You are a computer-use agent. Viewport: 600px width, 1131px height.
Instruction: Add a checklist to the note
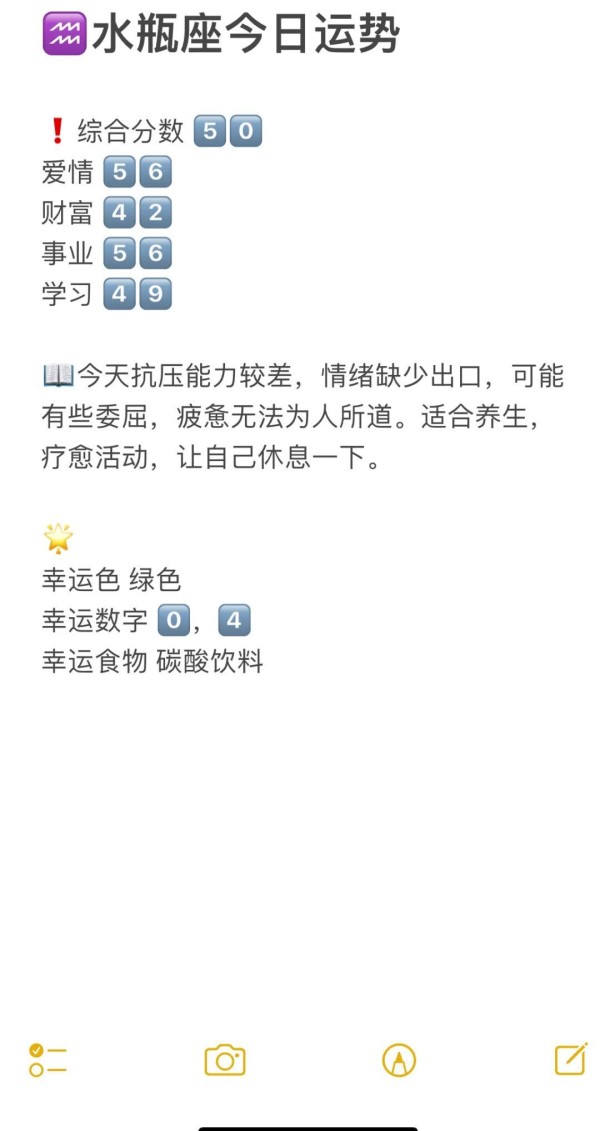(x=48, y=1060)
